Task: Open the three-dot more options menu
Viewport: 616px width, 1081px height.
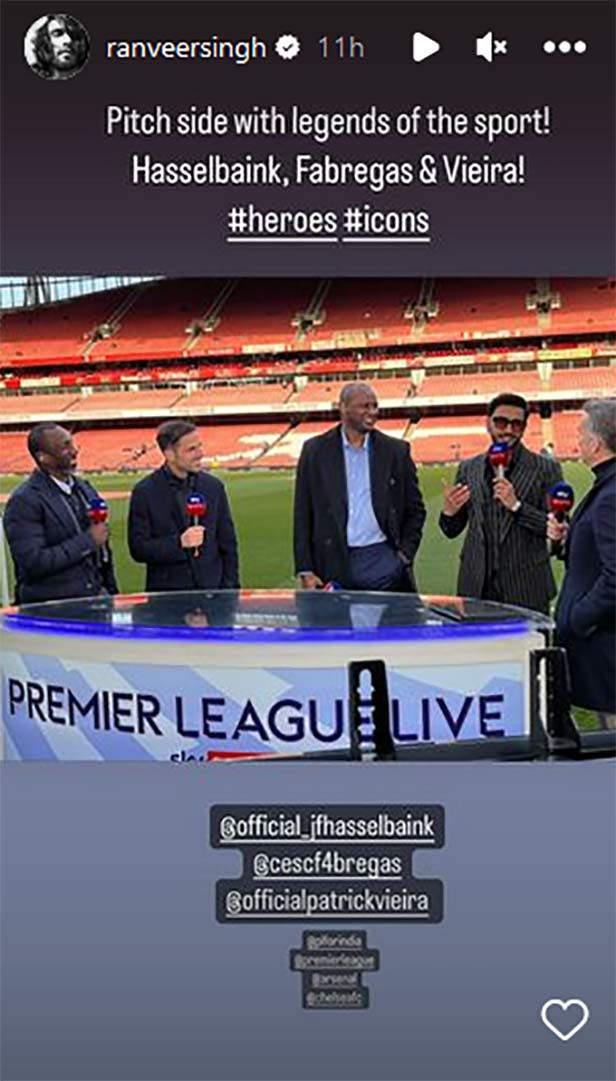Action: point(564,47)
